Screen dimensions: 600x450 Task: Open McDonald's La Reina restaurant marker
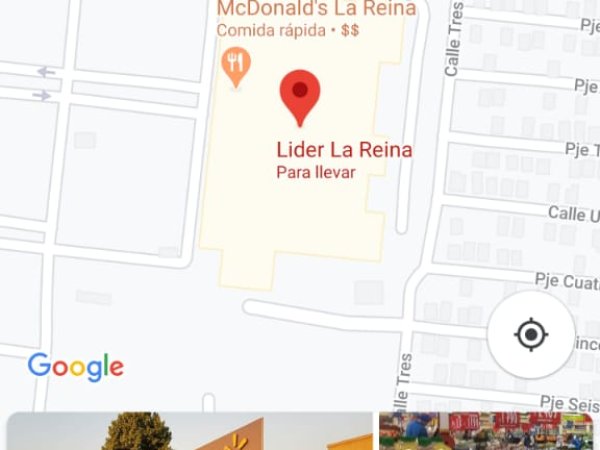[235, 68]
